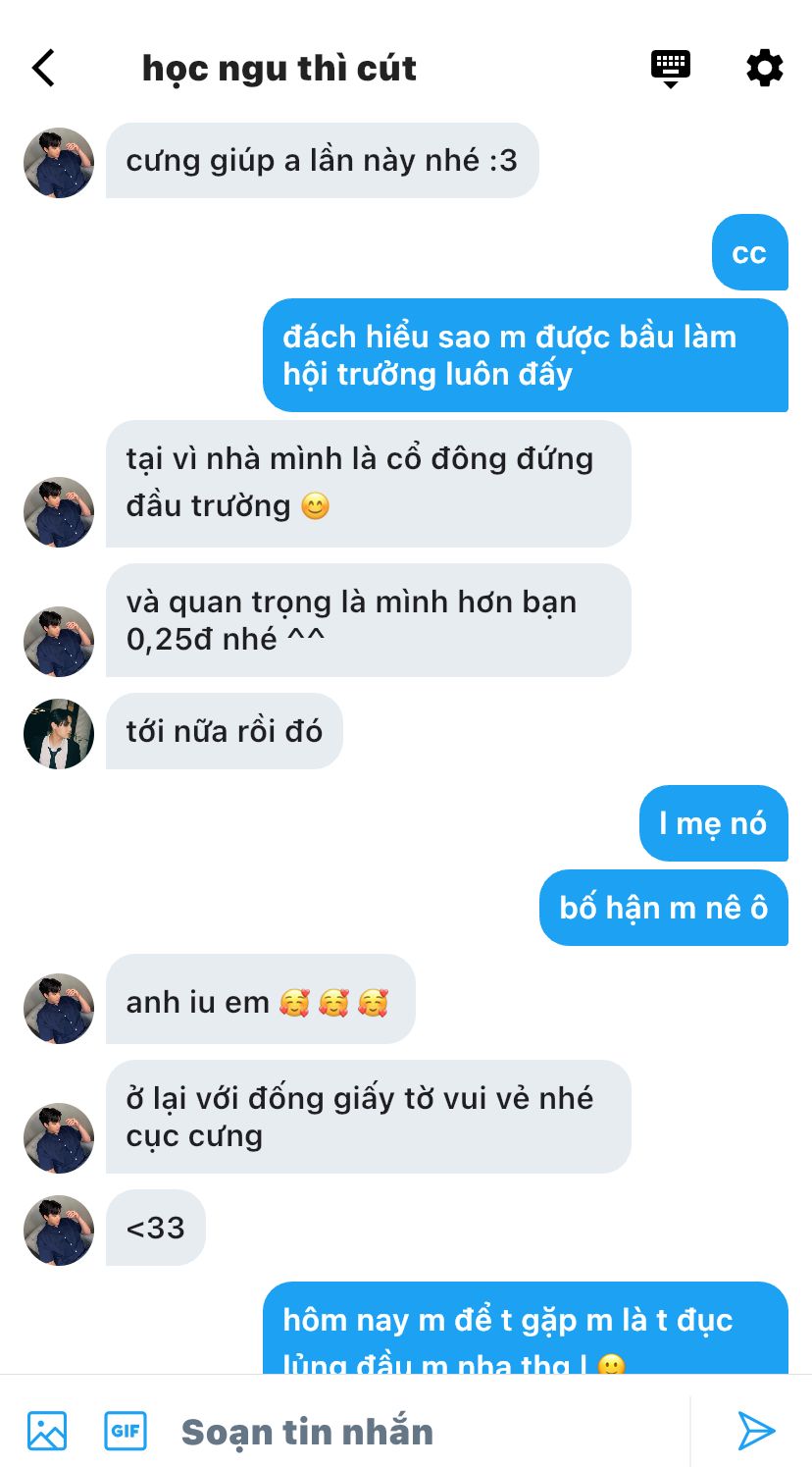This screenshot has height=1467, width=812.
Task: Open the GIF picker
Action: pyautogui.click(x=126, y=1431)
